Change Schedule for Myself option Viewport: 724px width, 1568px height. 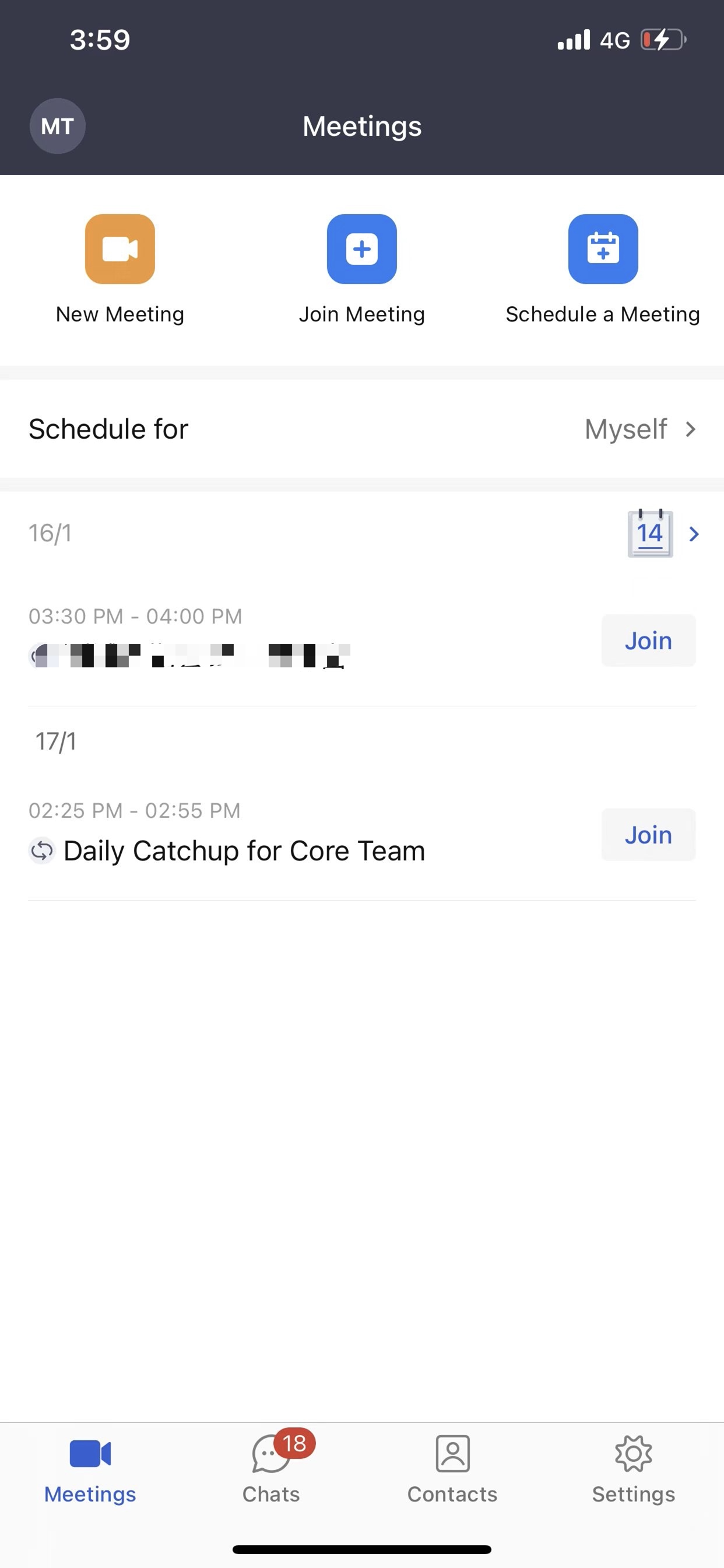(x=639, y=429)
